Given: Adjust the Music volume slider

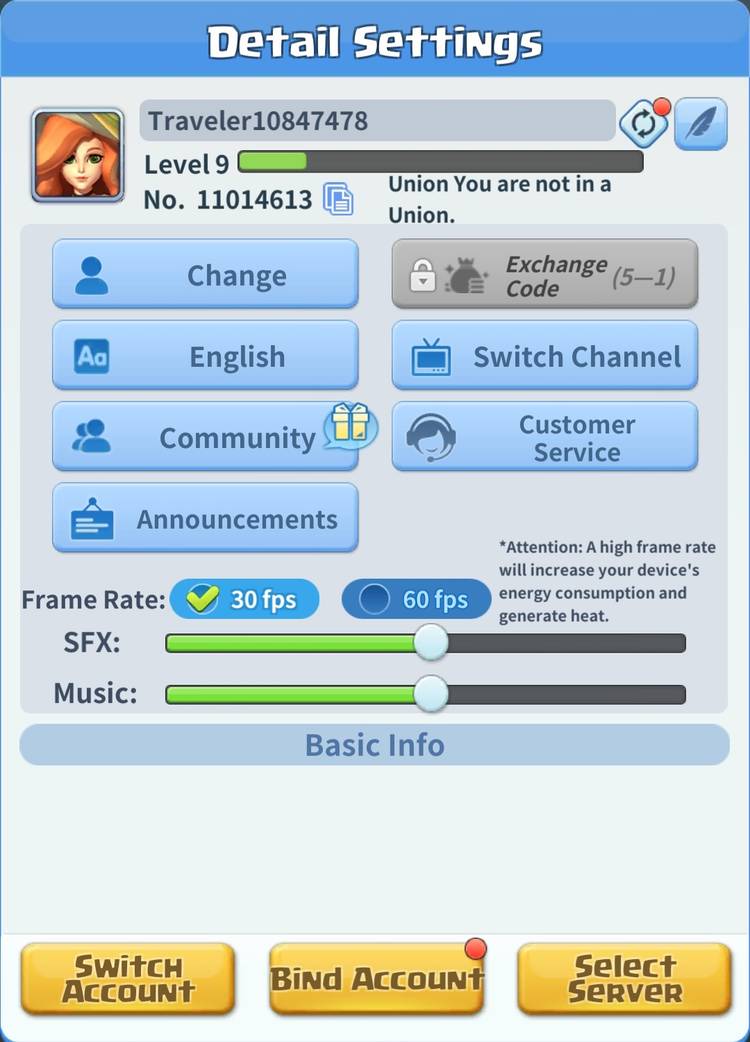Looking at the screenshot, I should pos(431,693).
